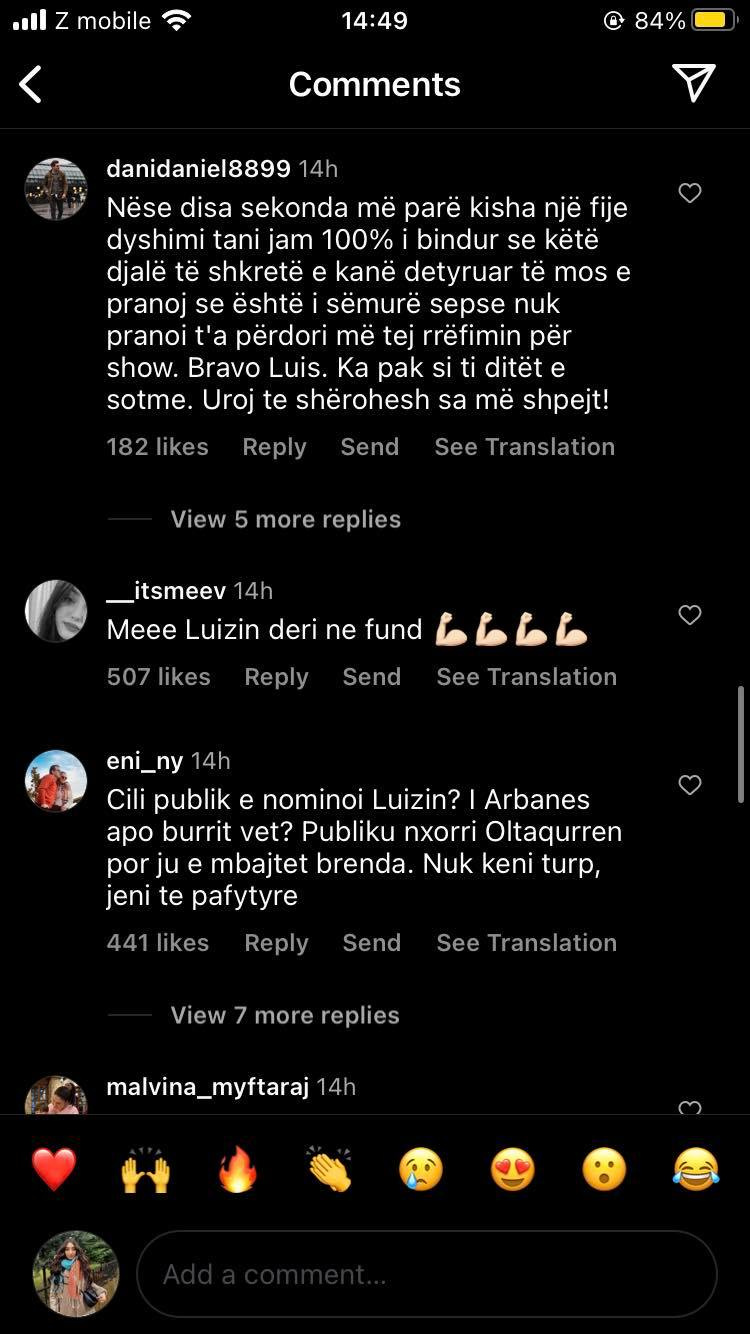Translate eni_ny's comment
This screenshot has height=1334, width=750.
(526, 943)
